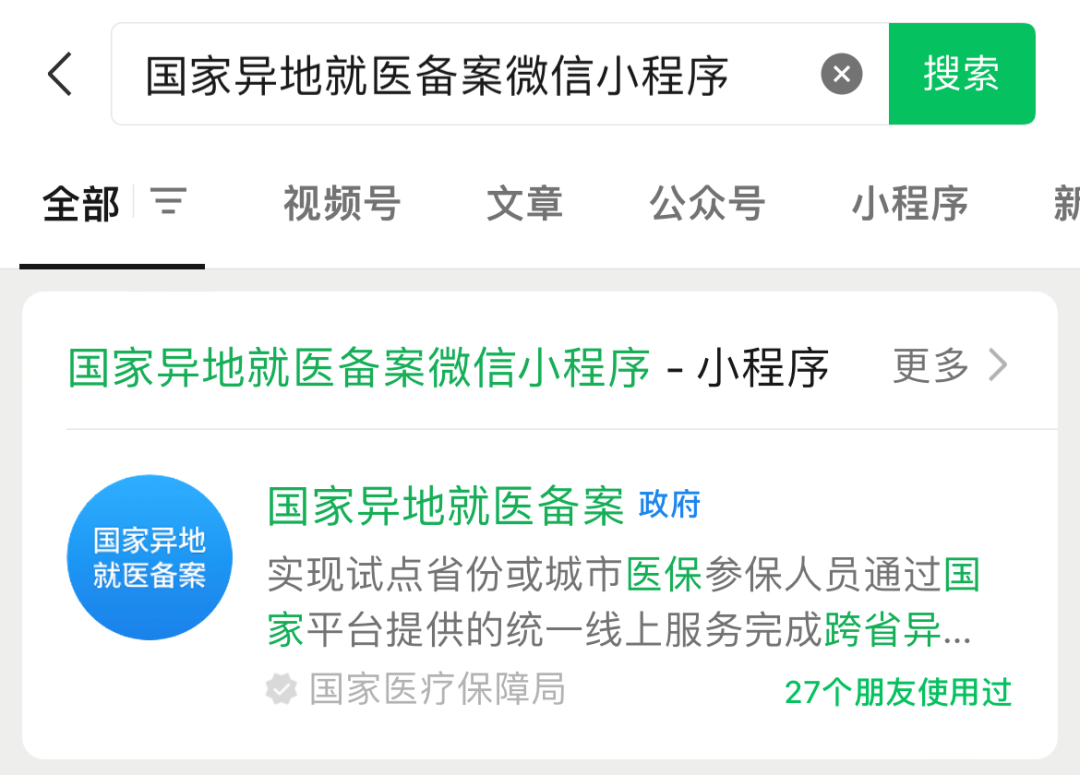Switch to the 视频号 tab
The image size is (1080, 775).
(341, 204)
